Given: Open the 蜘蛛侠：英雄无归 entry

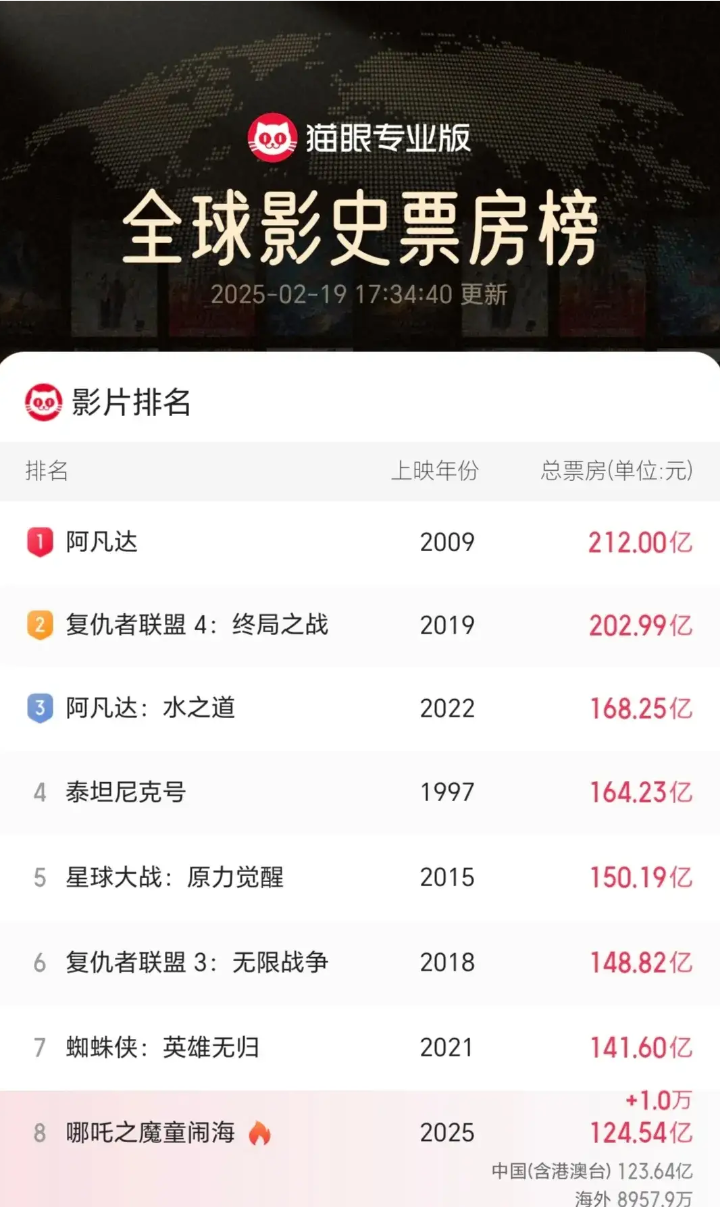Looking at the screenshot, I should (x=151, y=1046).
